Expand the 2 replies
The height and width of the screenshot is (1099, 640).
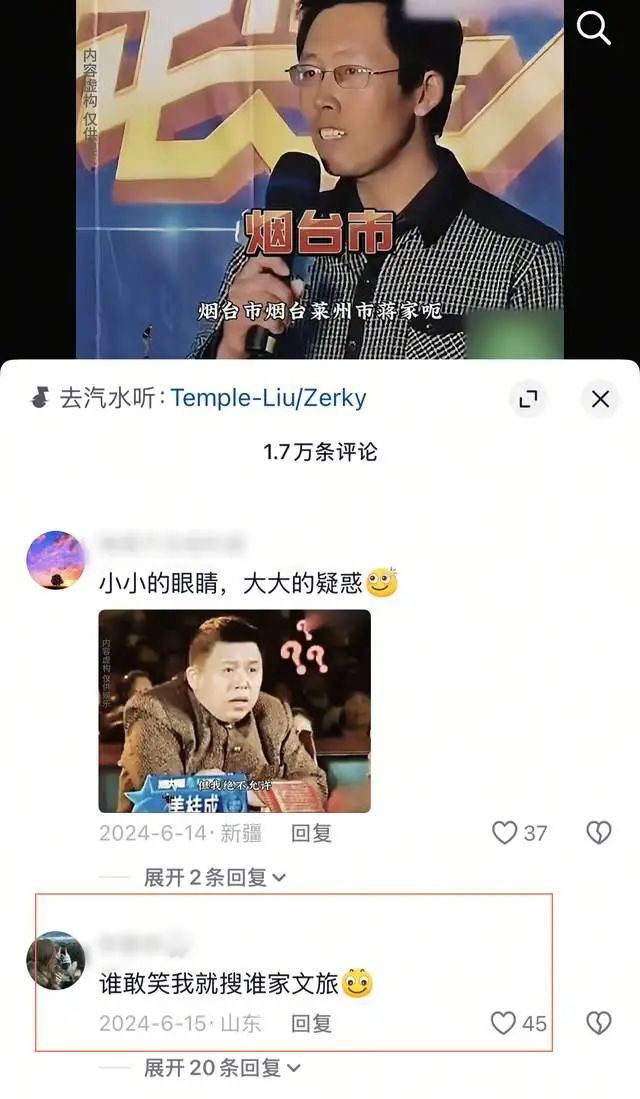[214, 877]
